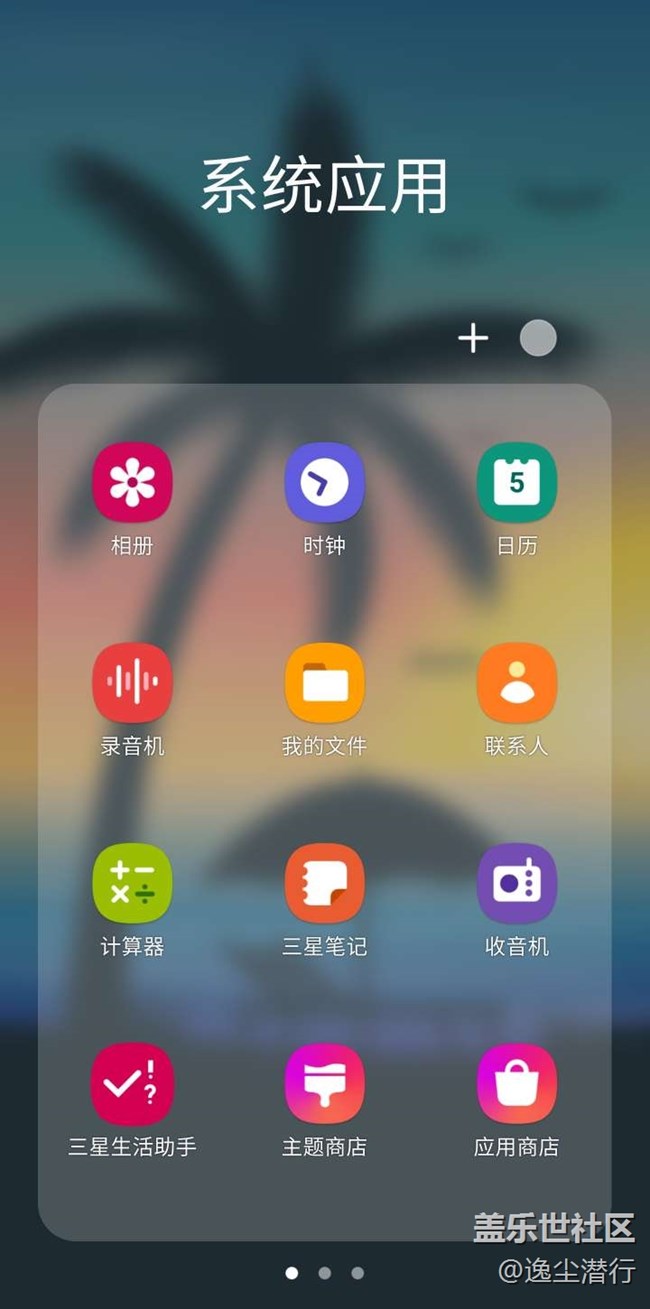Image resolution: width=650 pixels, height=1309 pixels.
Task: Launch the 应用商店 app store
Action: 516,1084
